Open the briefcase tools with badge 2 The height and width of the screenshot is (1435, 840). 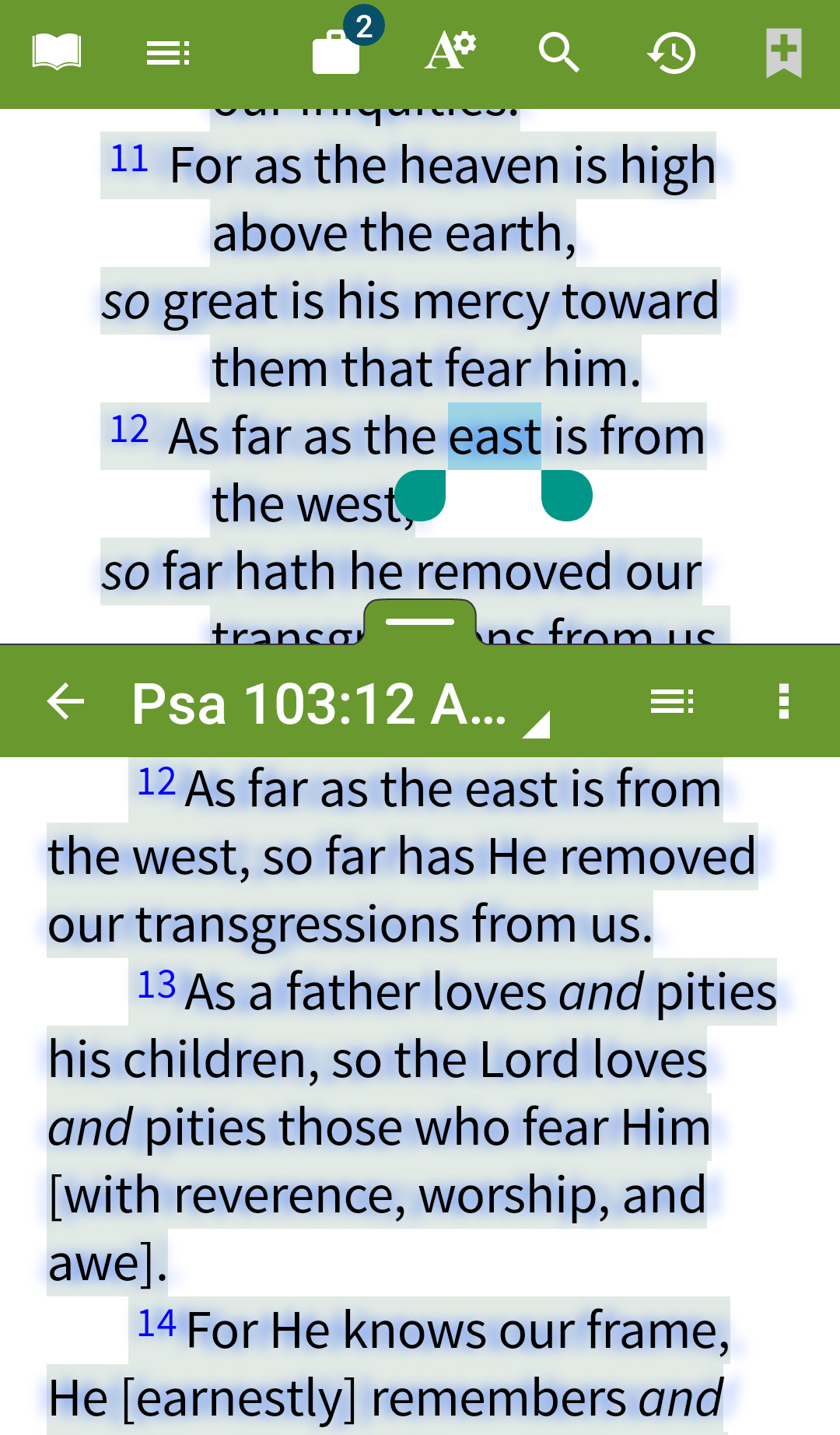click(337, 51)
